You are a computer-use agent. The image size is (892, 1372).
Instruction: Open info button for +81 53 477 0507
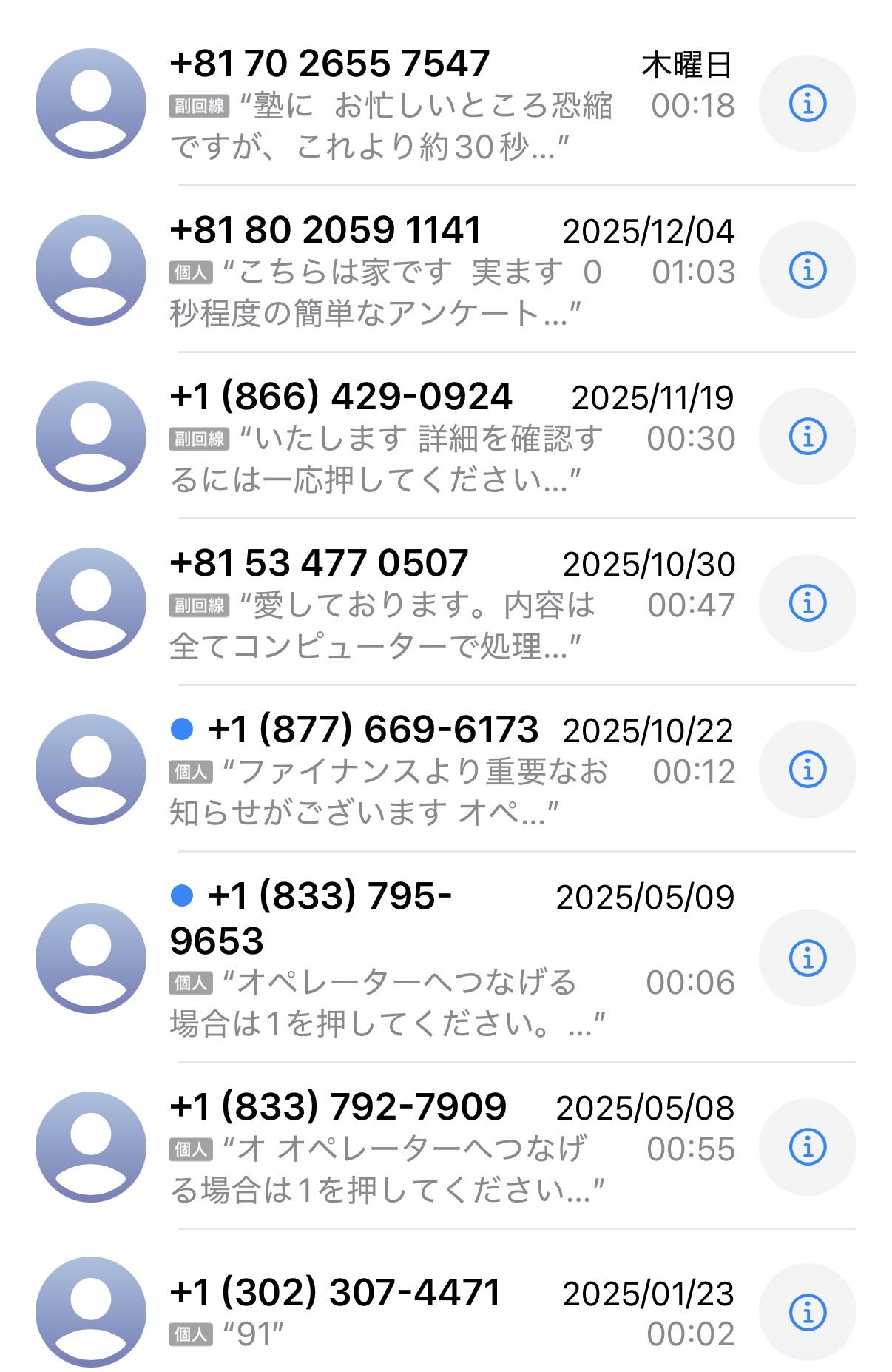[x=808, y=603]
